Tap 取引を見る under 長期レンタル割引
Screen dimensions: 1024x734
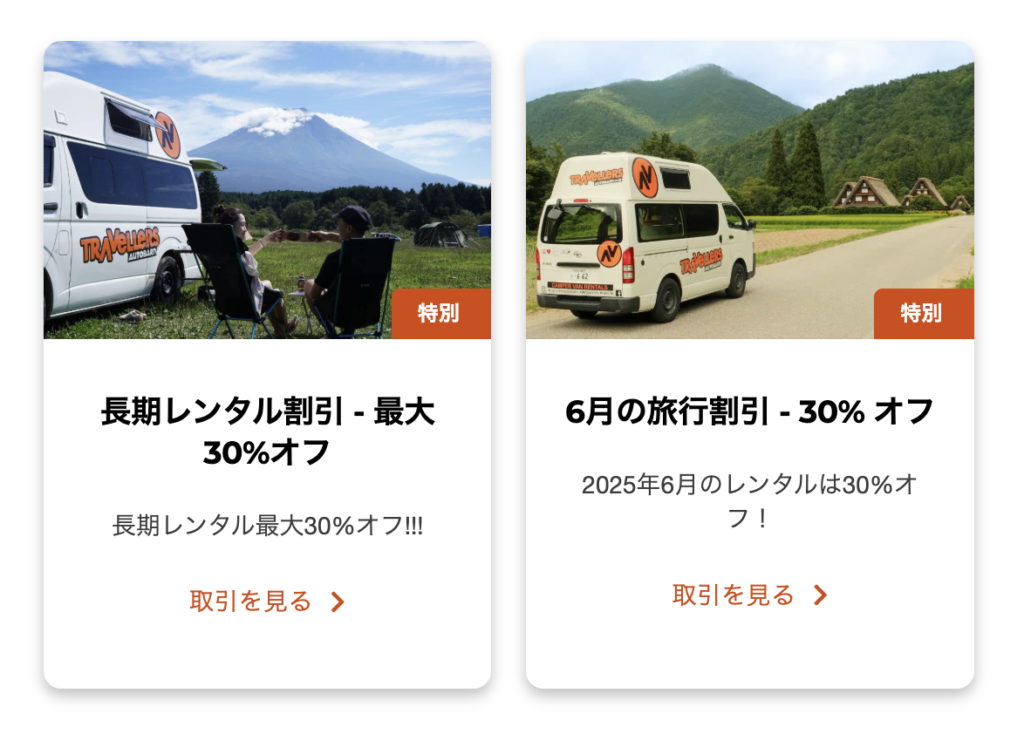(266, 601)
